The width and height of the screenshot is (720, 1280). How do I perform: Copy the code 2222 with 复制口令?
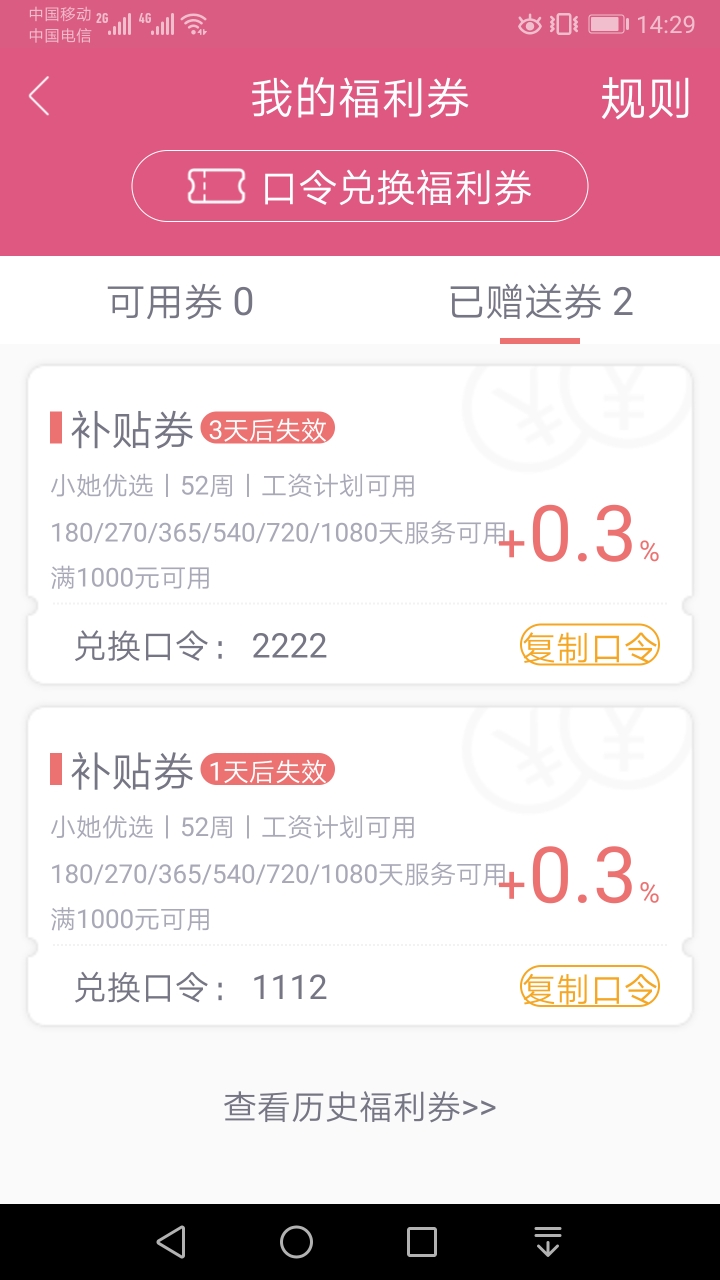tap(590, 646)
